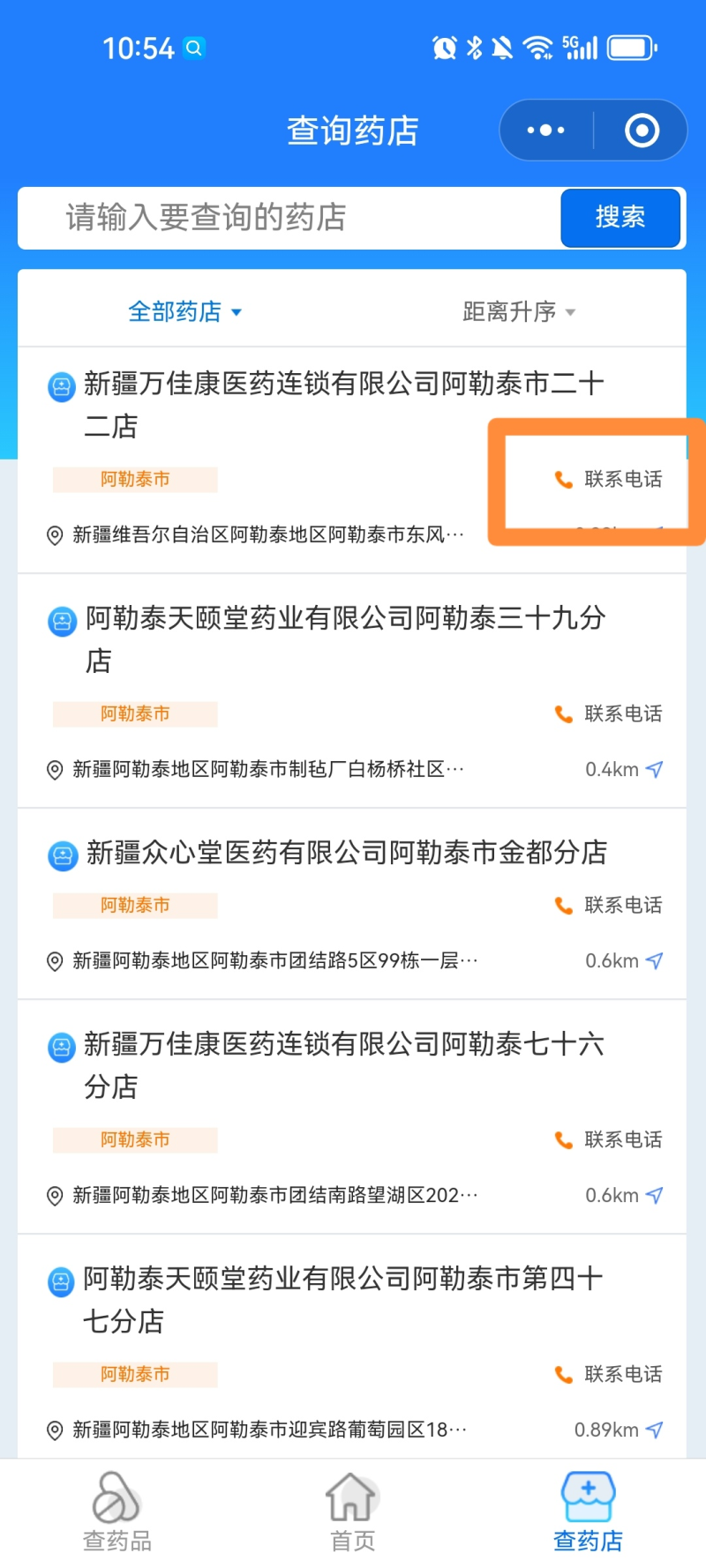Tap the 搜索 button

620,217
